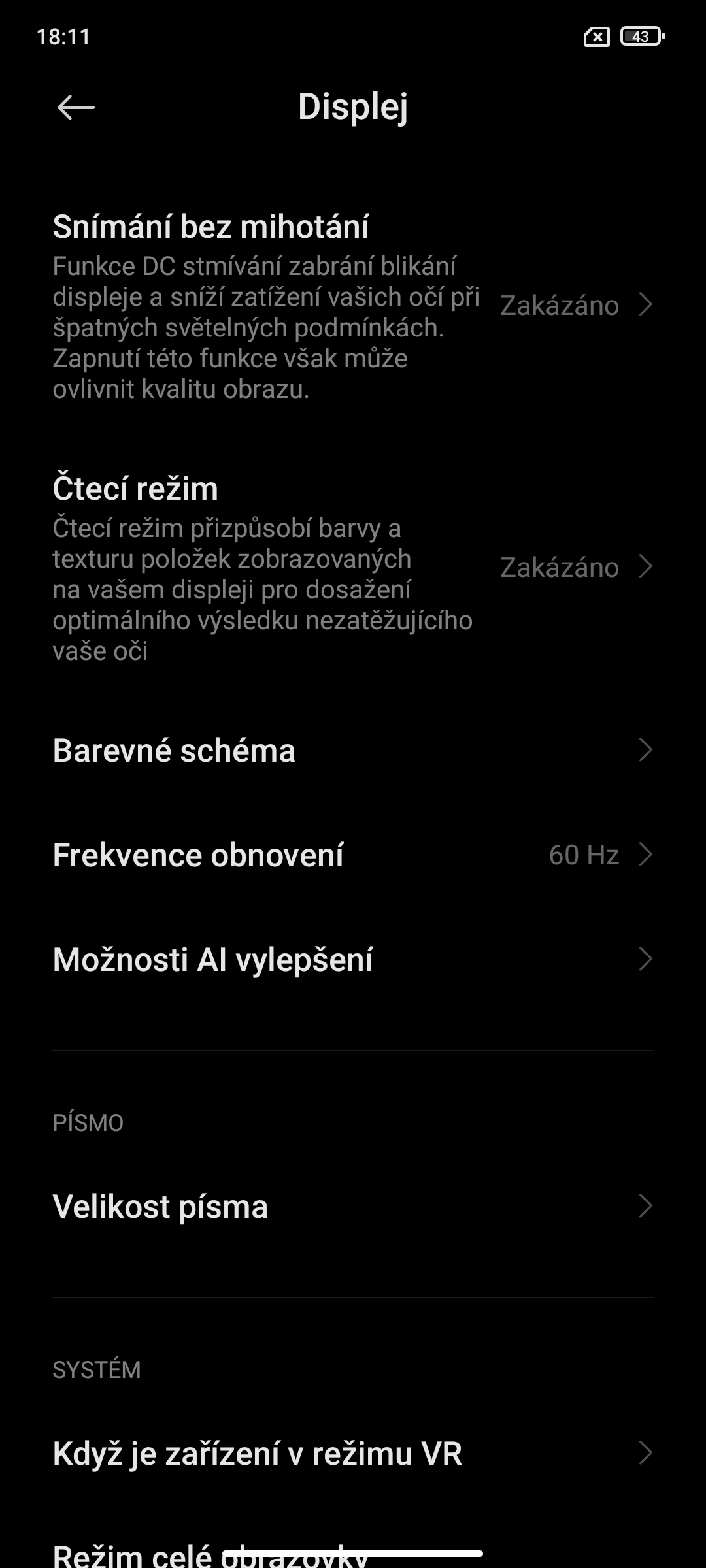Change Frekvence obnovení from 60 Hz
Viewport: 706px width, 1568px height.
[x=353, y=855]
